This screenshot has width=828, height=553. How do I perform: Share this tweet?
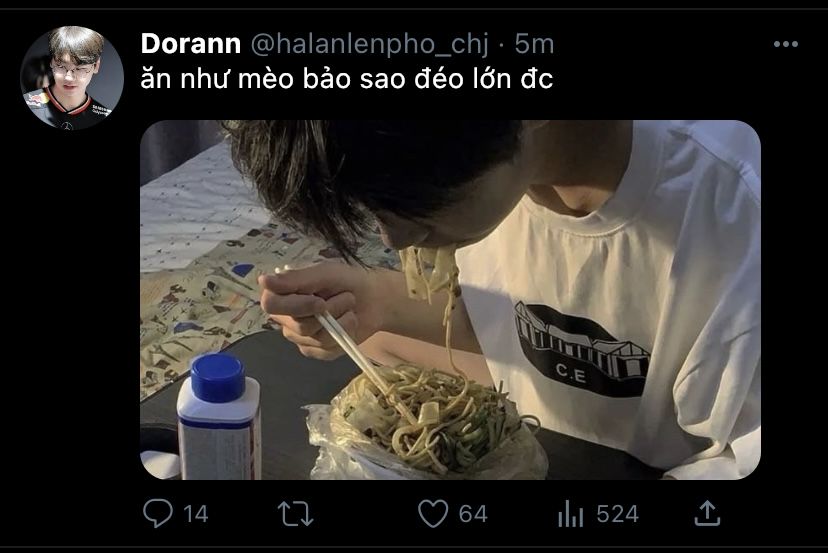click(707, 513)
